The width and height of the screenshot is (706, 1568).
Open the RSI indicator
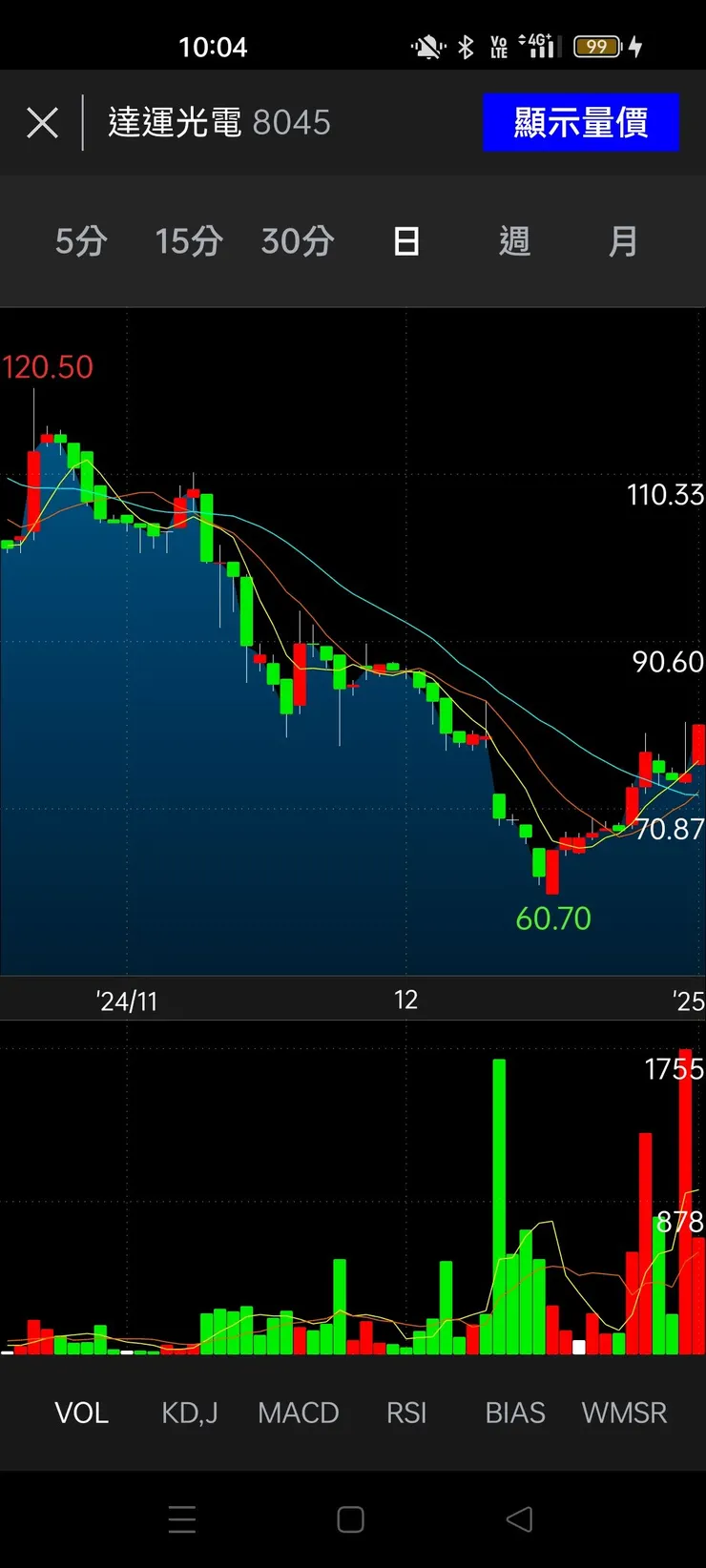tap(406, 1413)
